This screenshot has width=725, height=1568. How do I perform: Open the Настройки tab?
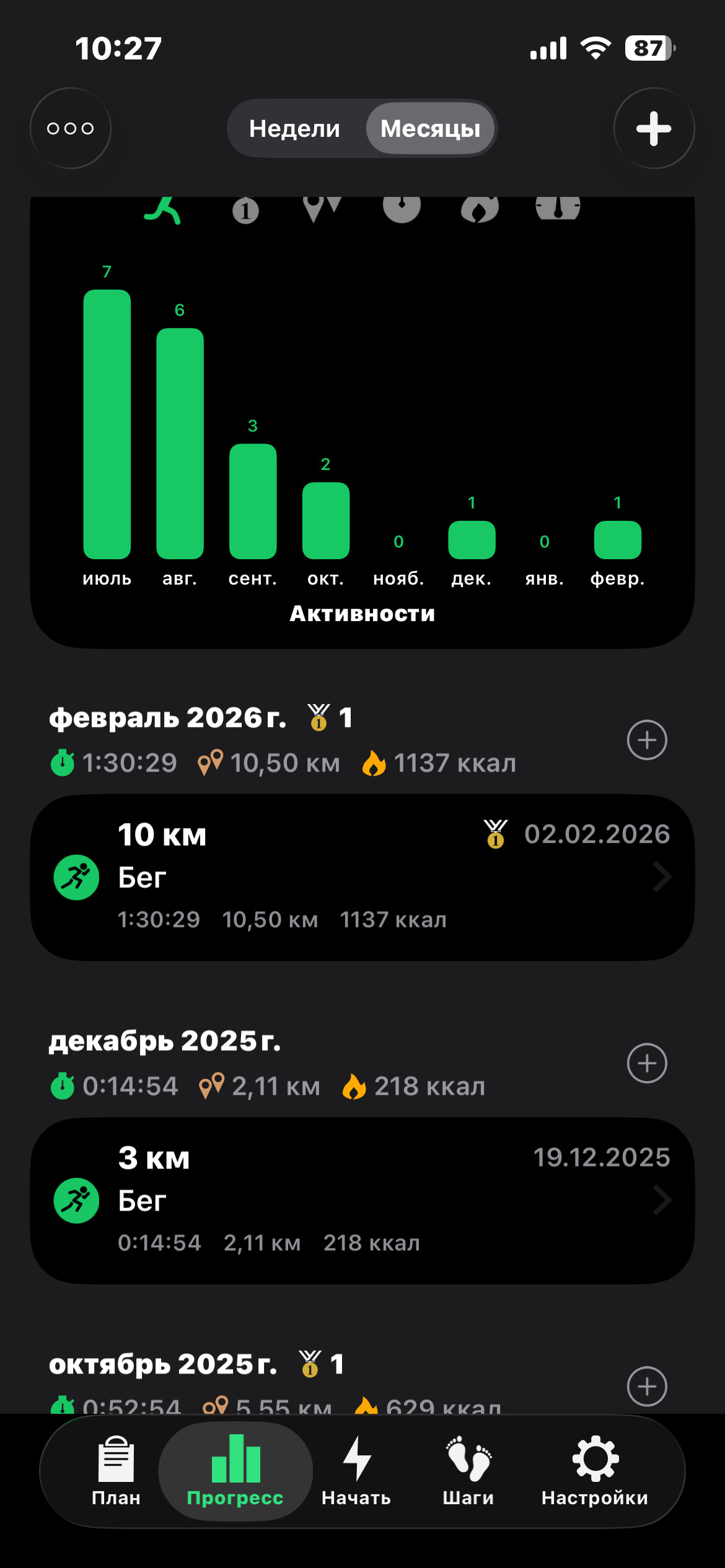(595, 1471)
